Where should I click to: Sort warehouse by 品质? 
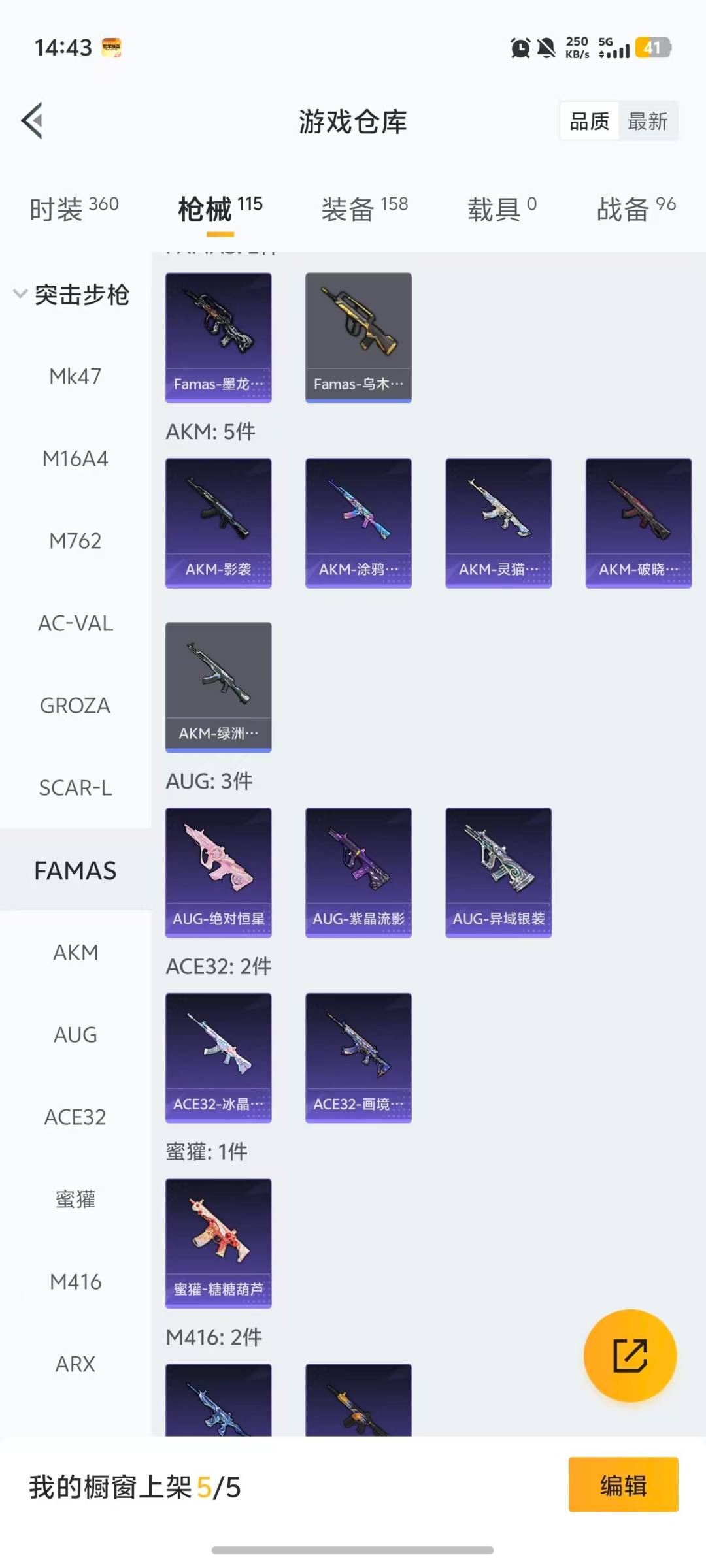click(x=589, y=122)
